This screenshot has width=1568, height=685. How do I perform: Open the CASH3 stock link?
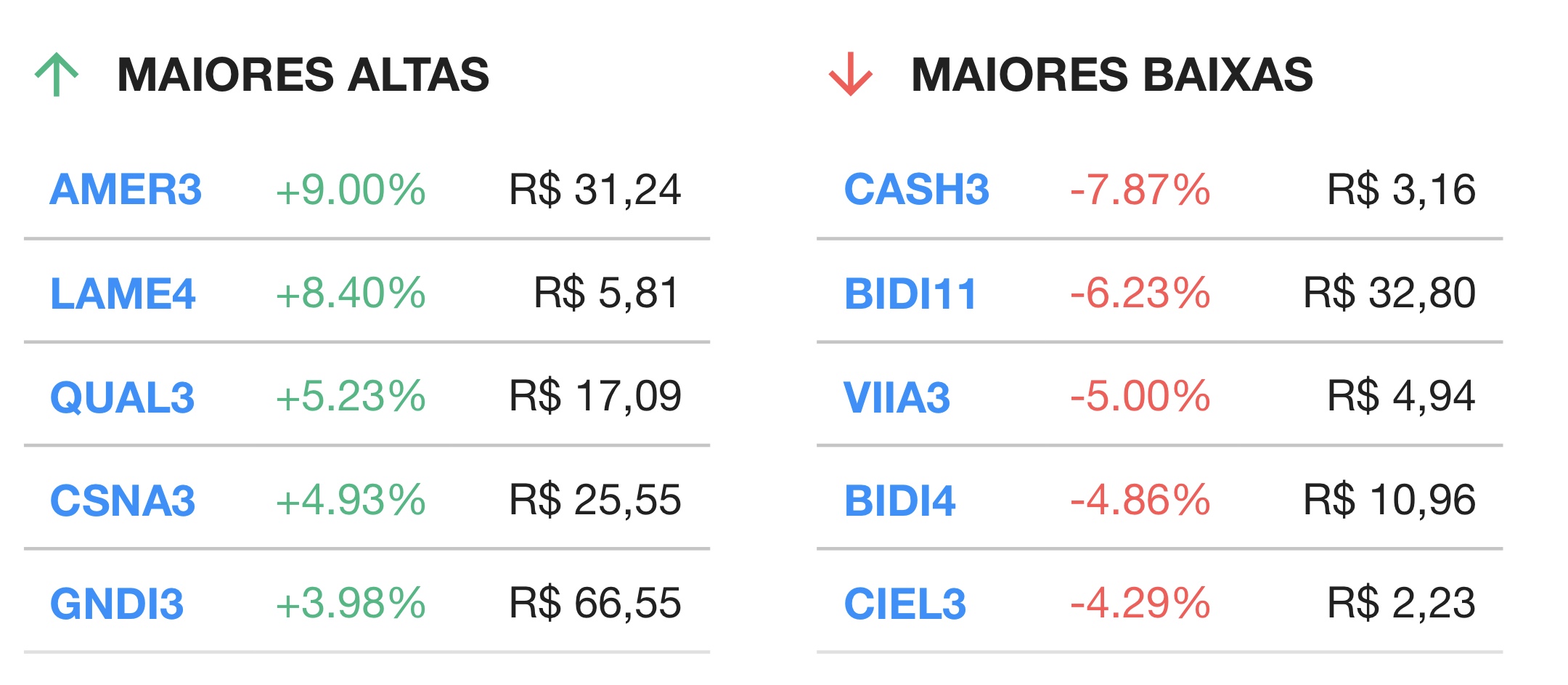[916, 190]
